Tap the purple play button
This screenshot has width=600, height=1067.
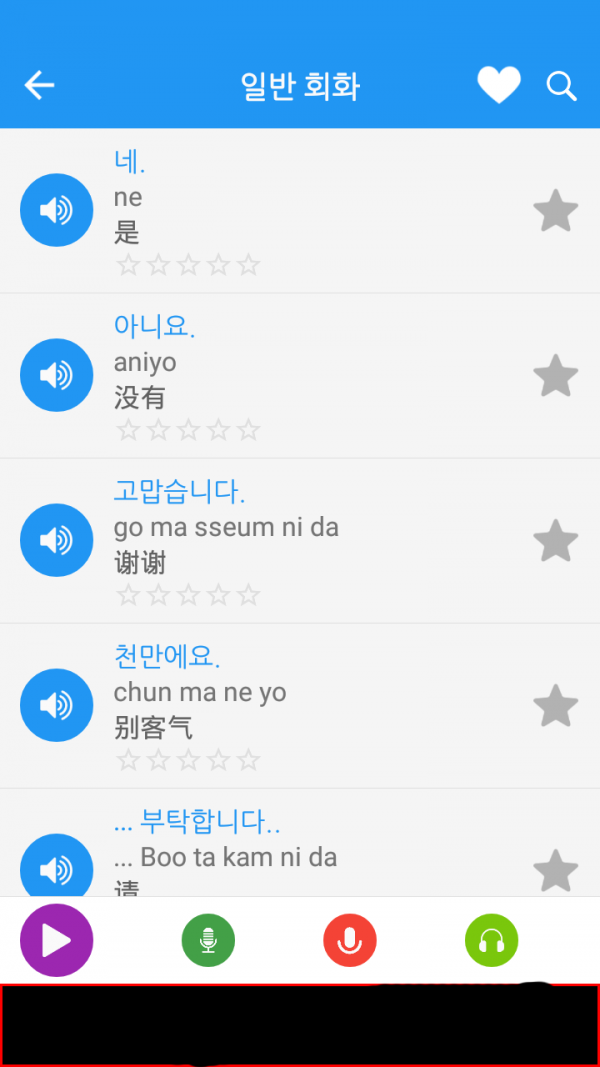[57, 940]
